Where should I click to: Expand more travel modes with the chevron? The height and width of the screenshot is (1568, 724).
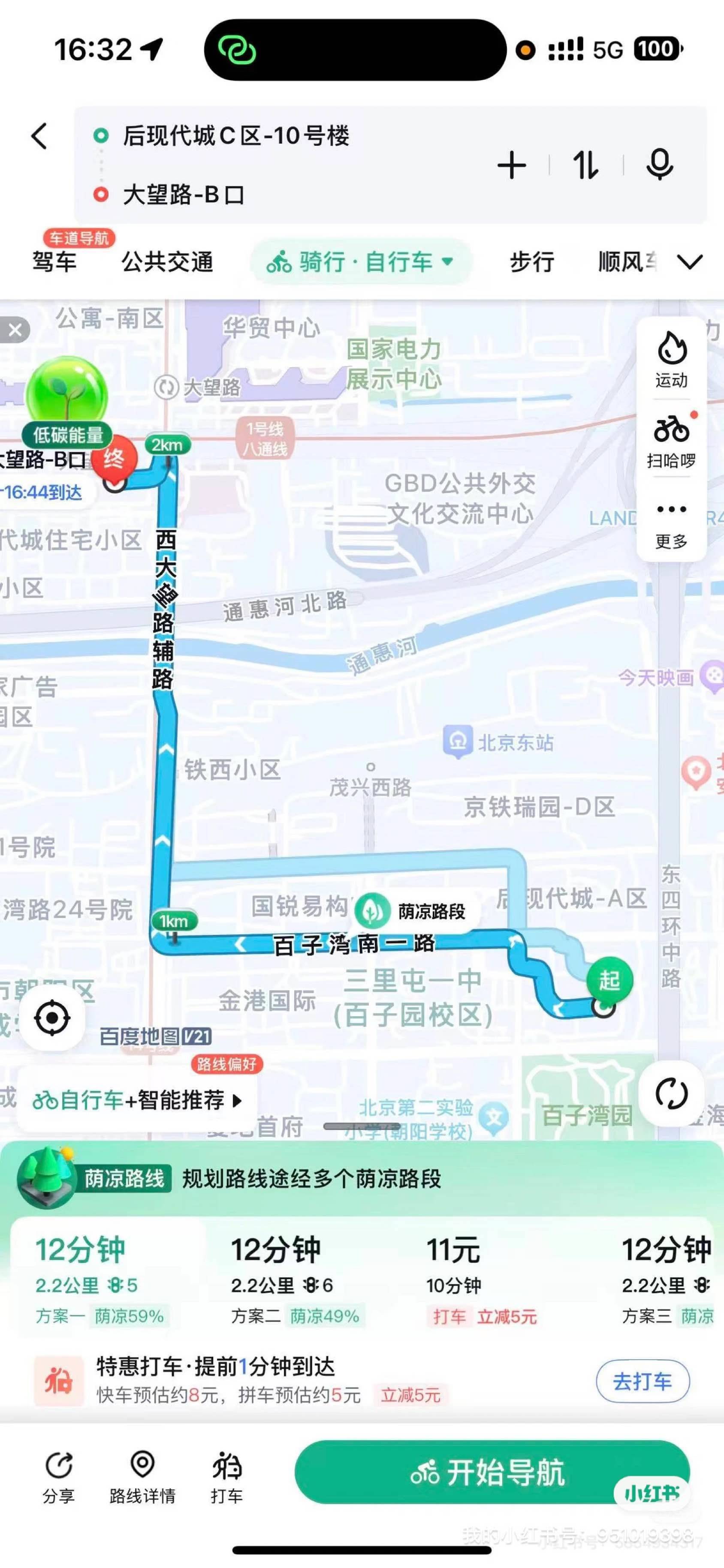690,262
